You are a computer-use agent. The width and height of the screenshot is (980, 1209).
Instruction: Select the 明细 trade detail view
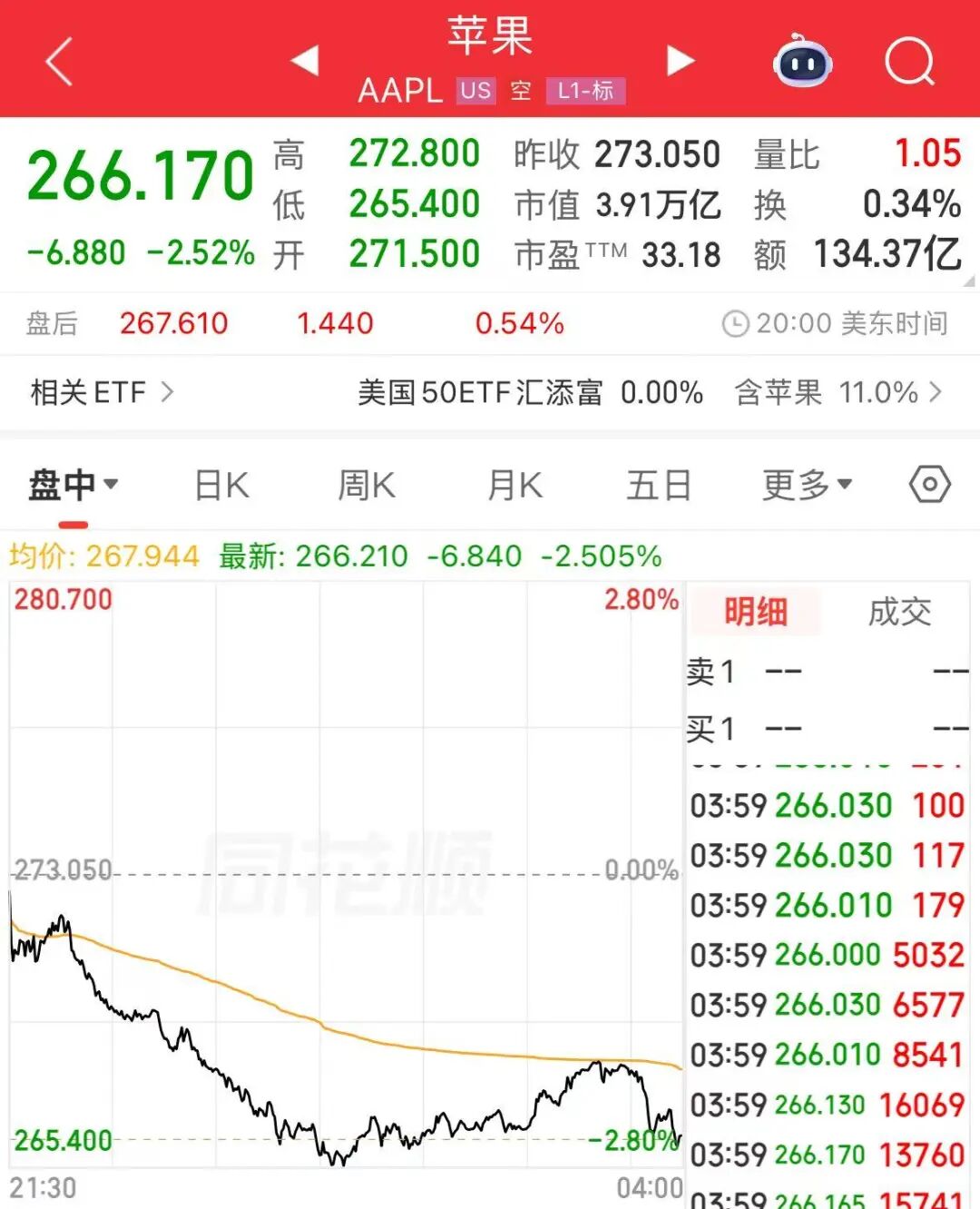(756, 612)
